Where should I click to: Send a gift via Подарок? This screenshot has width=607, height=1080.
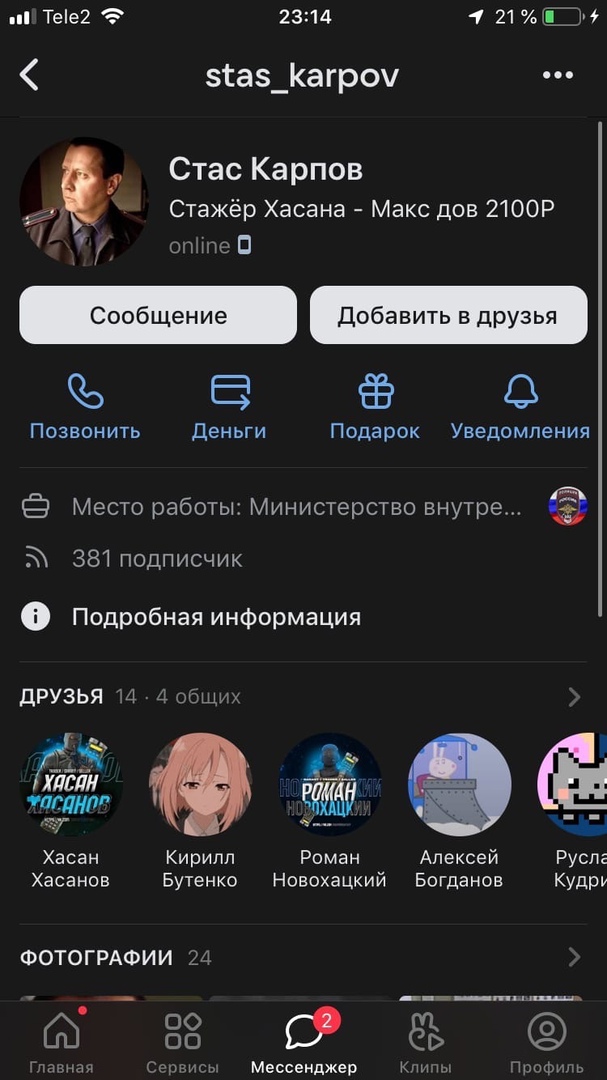[375, 408]
